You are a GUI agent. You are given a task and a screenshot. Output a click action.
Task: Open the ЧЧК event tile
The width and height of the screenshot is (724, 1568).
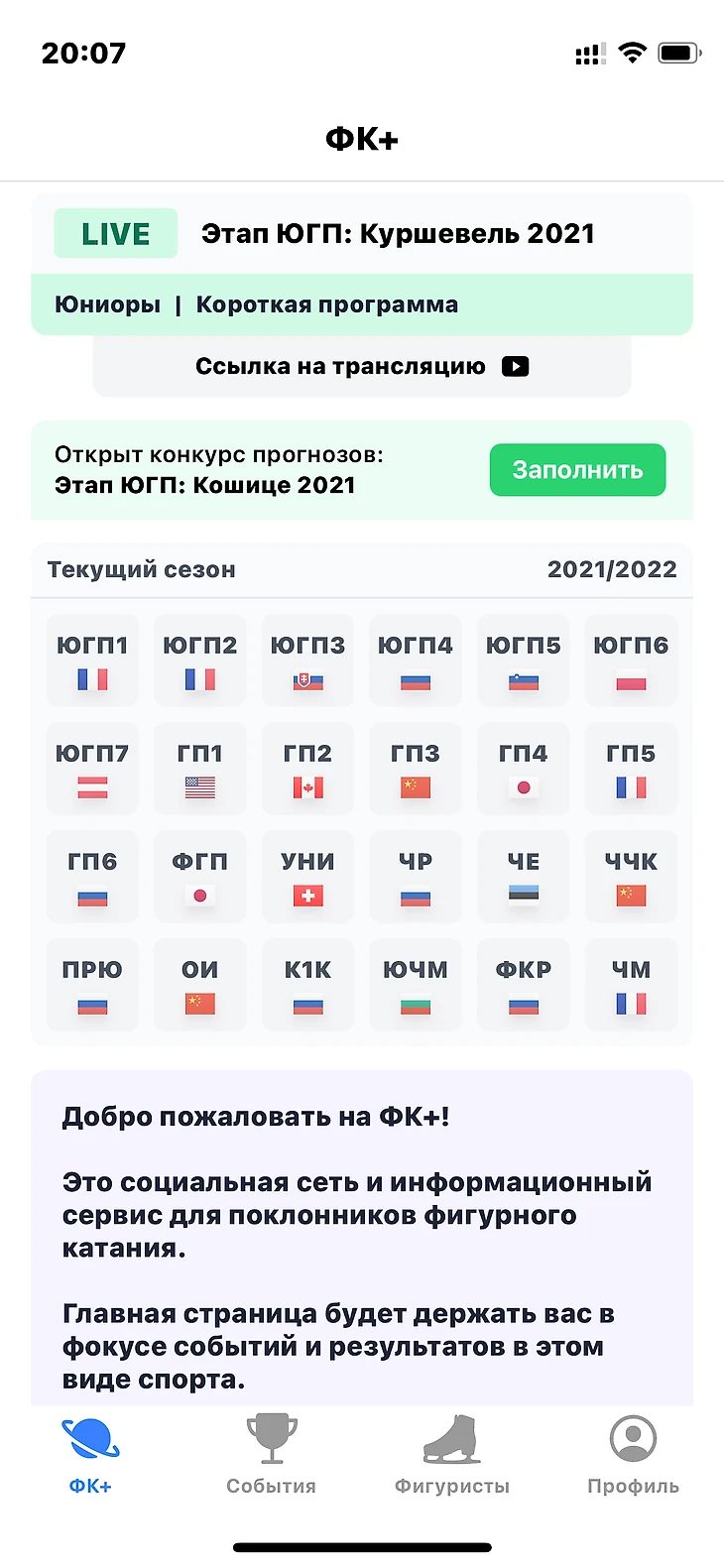click(x=631, y=877)
